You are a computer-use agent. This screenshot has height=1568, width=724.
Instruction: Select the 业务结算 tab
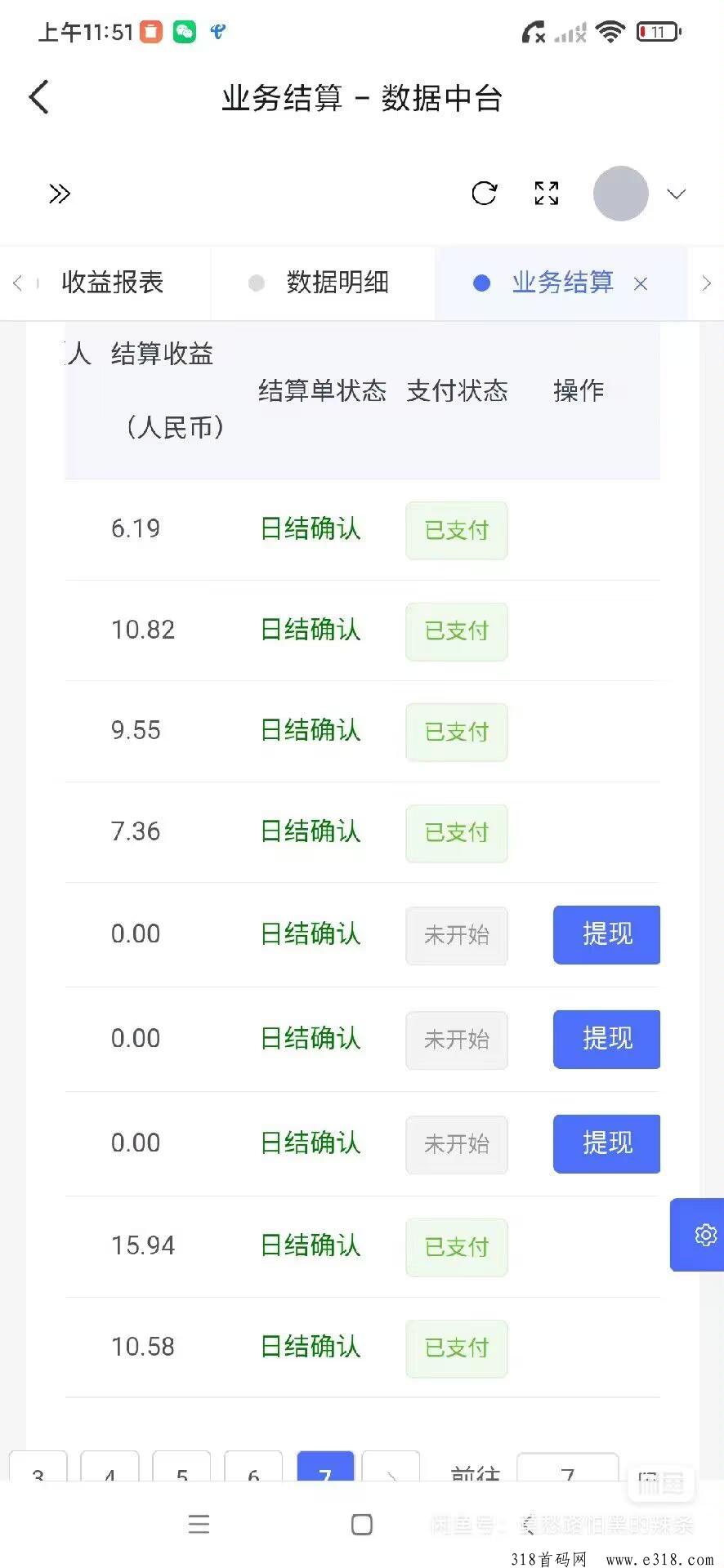(x=562, y=283)
